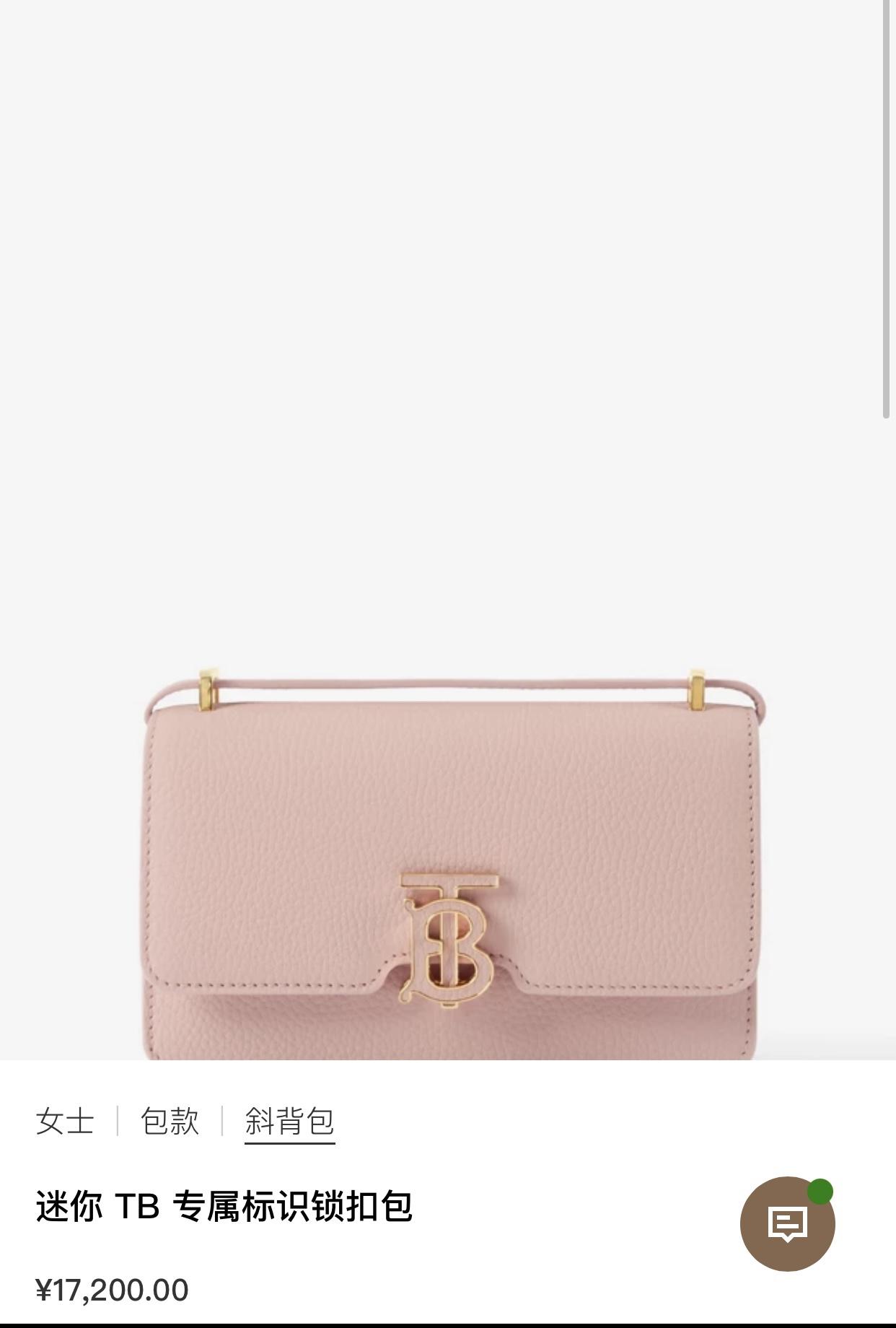
Task: Go to the 包款 category
Action: coord(170,1121)
